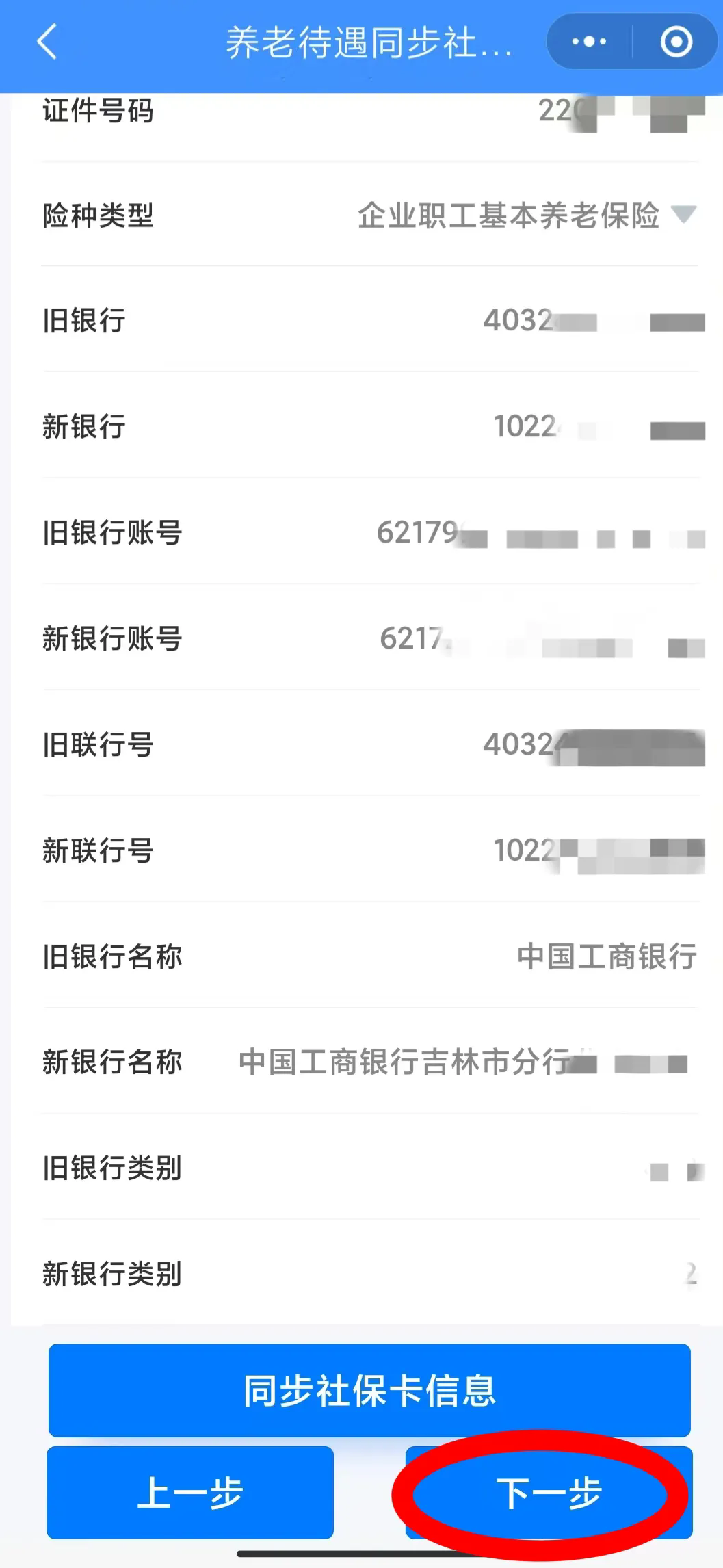The width and height of the screenshot is (723, 1568).
Task: Go back using the top-left arrow
Action: [47, 42]
